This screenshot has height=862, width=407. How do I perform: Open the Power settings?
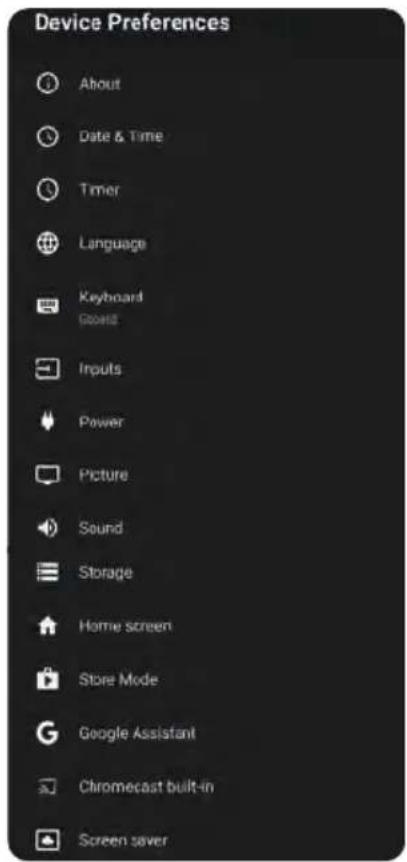pos(206,422)
